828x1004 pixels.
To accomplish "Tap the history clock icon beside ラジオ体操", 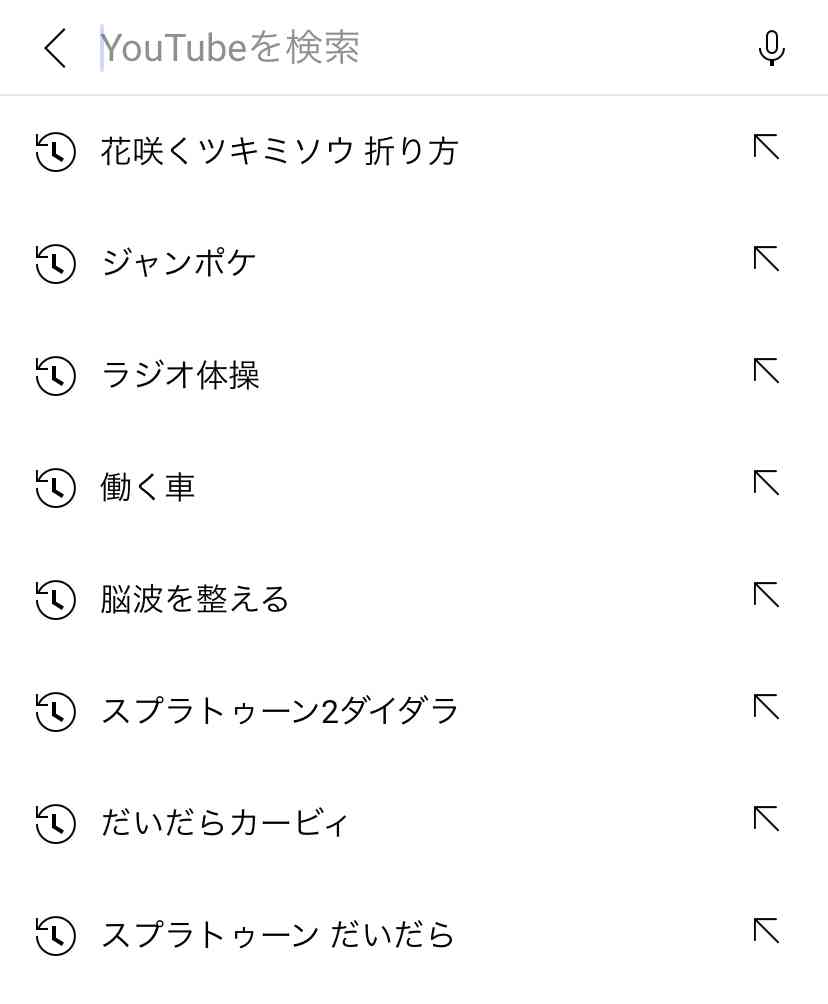I will click(x=55, y=376).
